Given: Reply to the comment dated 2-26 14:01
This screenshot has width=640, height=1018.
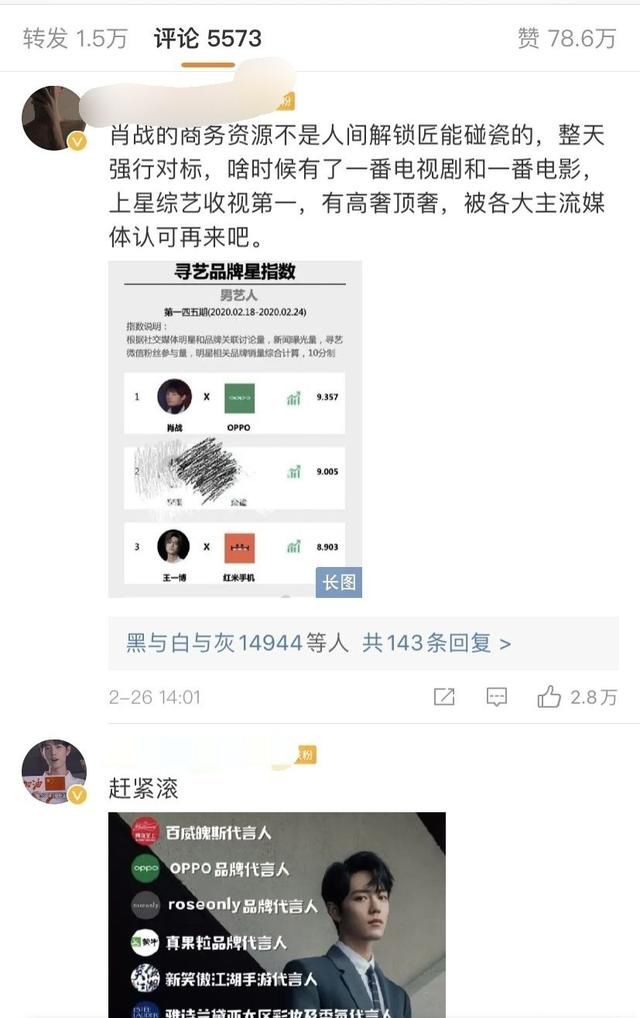Looking at the screenshot, I should [x=496, y=697].
